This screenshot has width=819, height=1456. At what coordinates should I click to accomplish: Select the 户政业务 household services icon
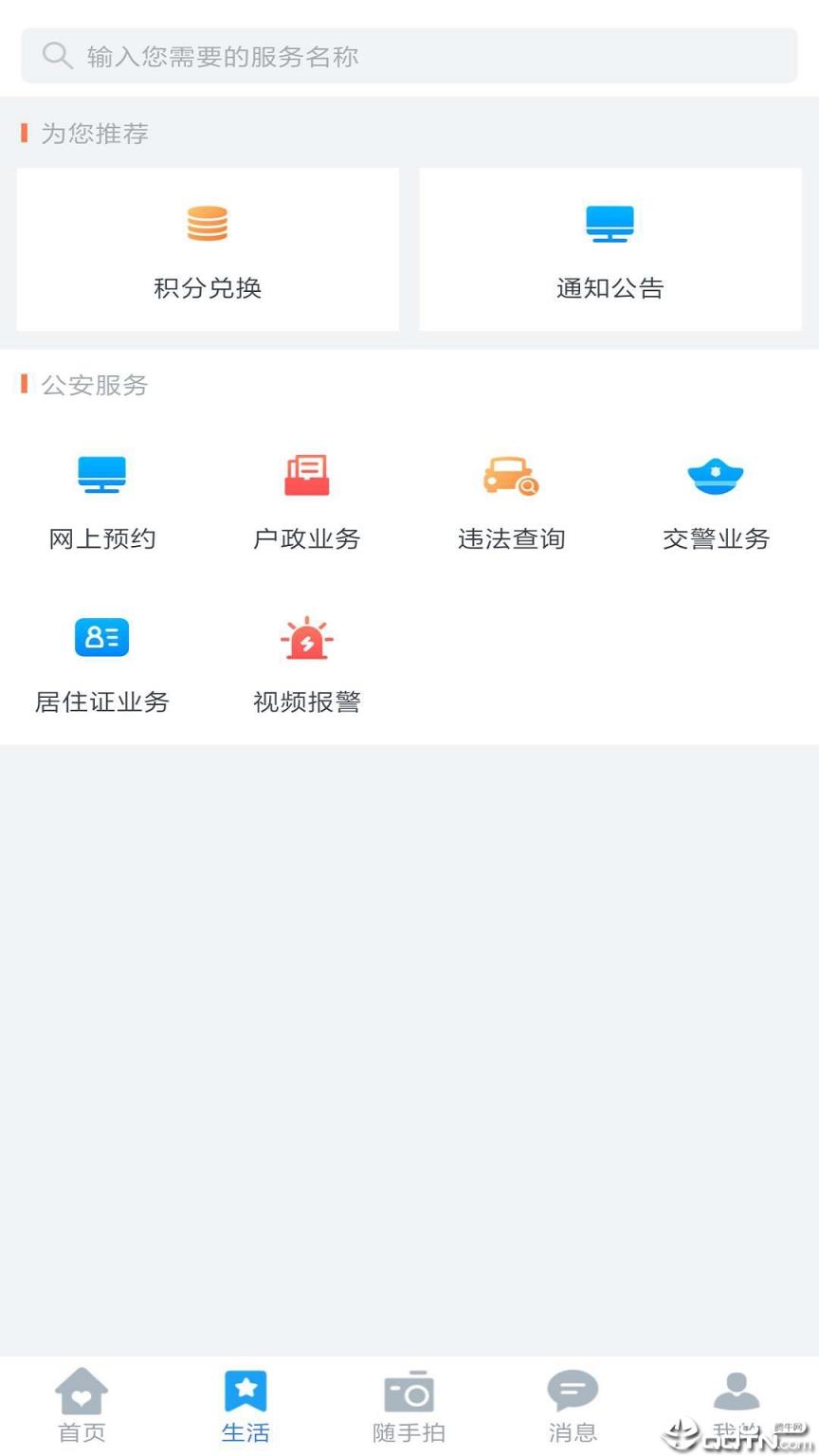306,498
